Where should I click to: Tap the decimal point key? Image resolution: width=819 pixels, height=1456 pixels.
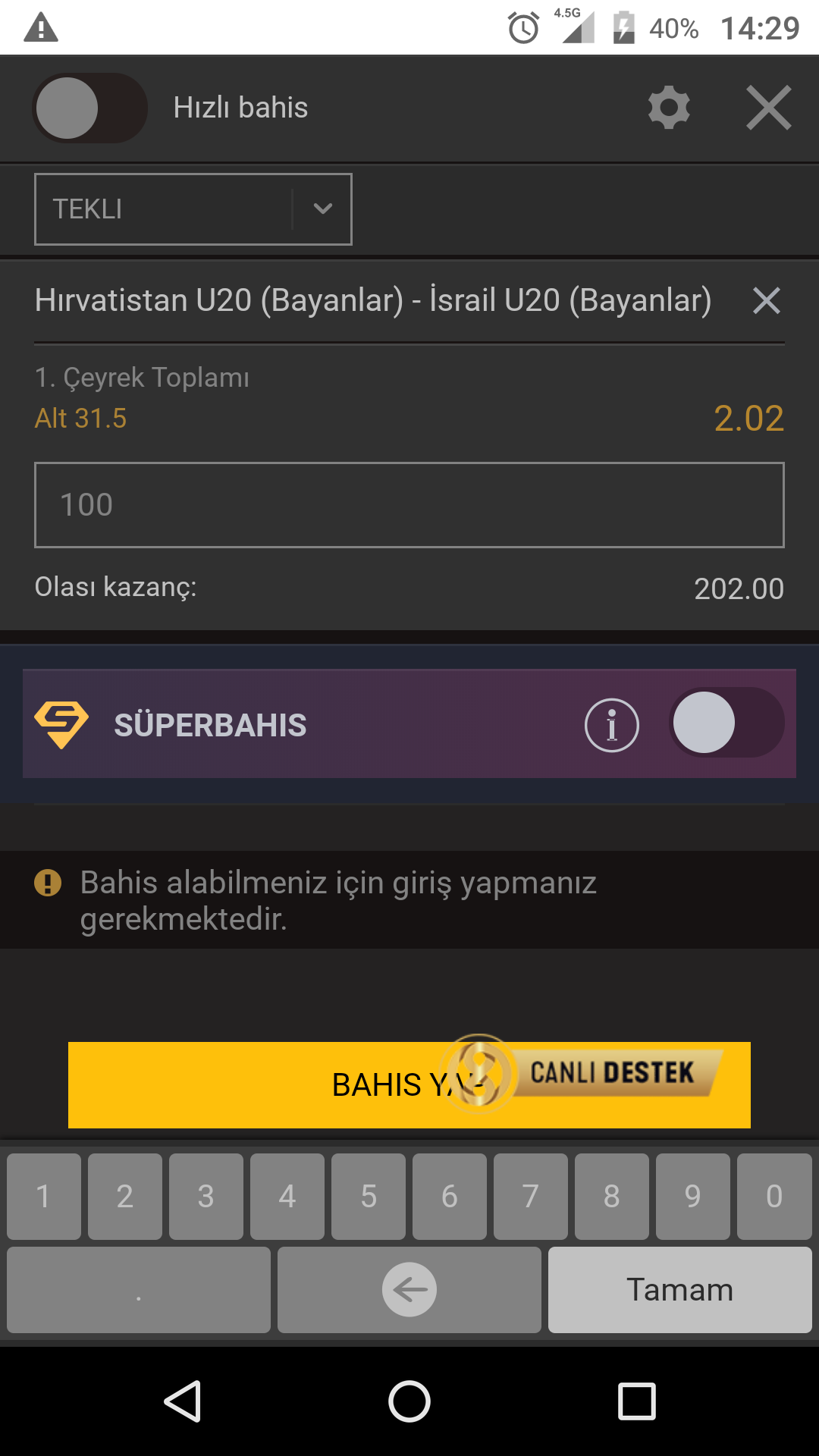pos(139,1290)
